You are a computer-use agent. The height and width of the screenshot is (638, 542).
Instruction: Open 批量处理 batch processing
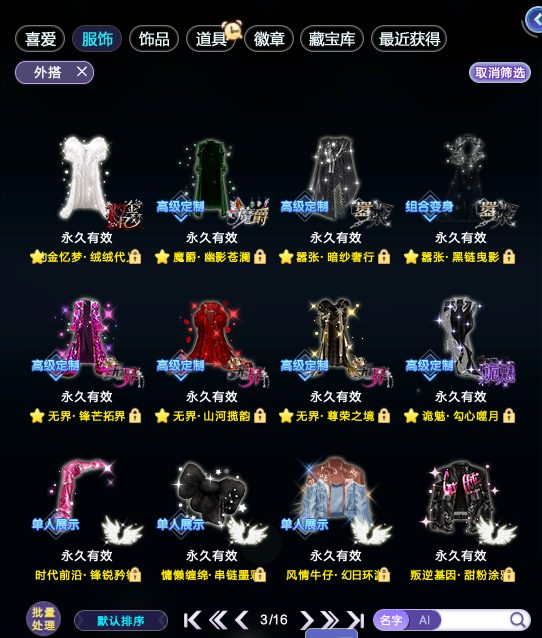(x=44, y=618)
